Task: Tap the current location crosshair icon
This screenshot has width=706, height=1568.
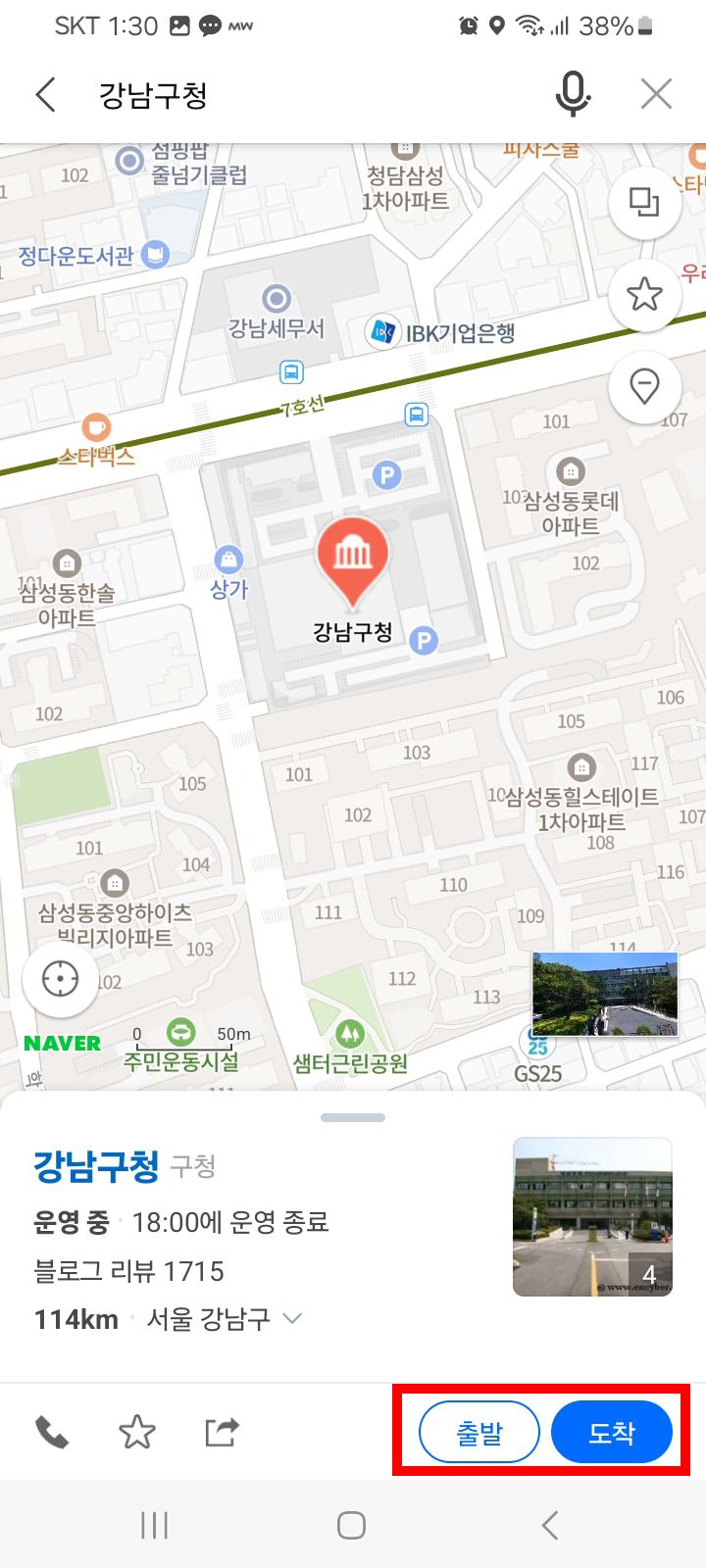Action: (59, 979)
